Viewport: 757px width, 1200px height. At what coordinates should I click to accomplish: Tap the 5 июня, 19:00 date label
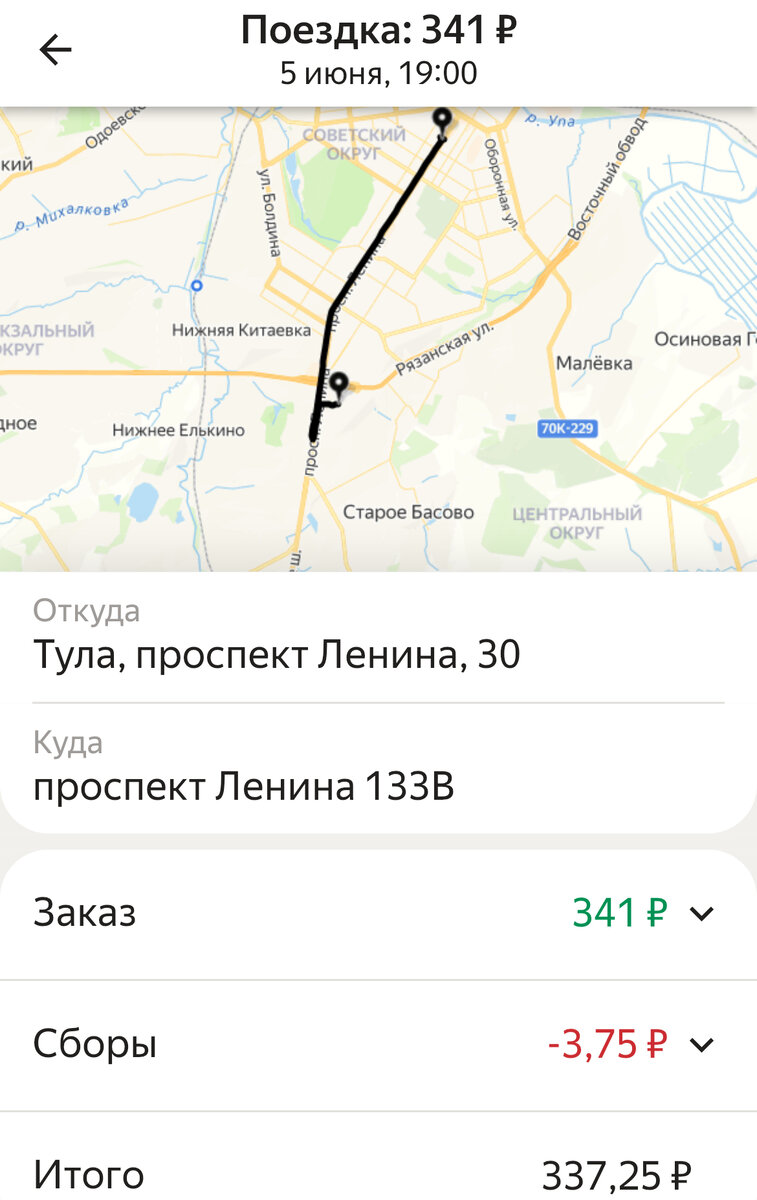(x=378, y=71)
